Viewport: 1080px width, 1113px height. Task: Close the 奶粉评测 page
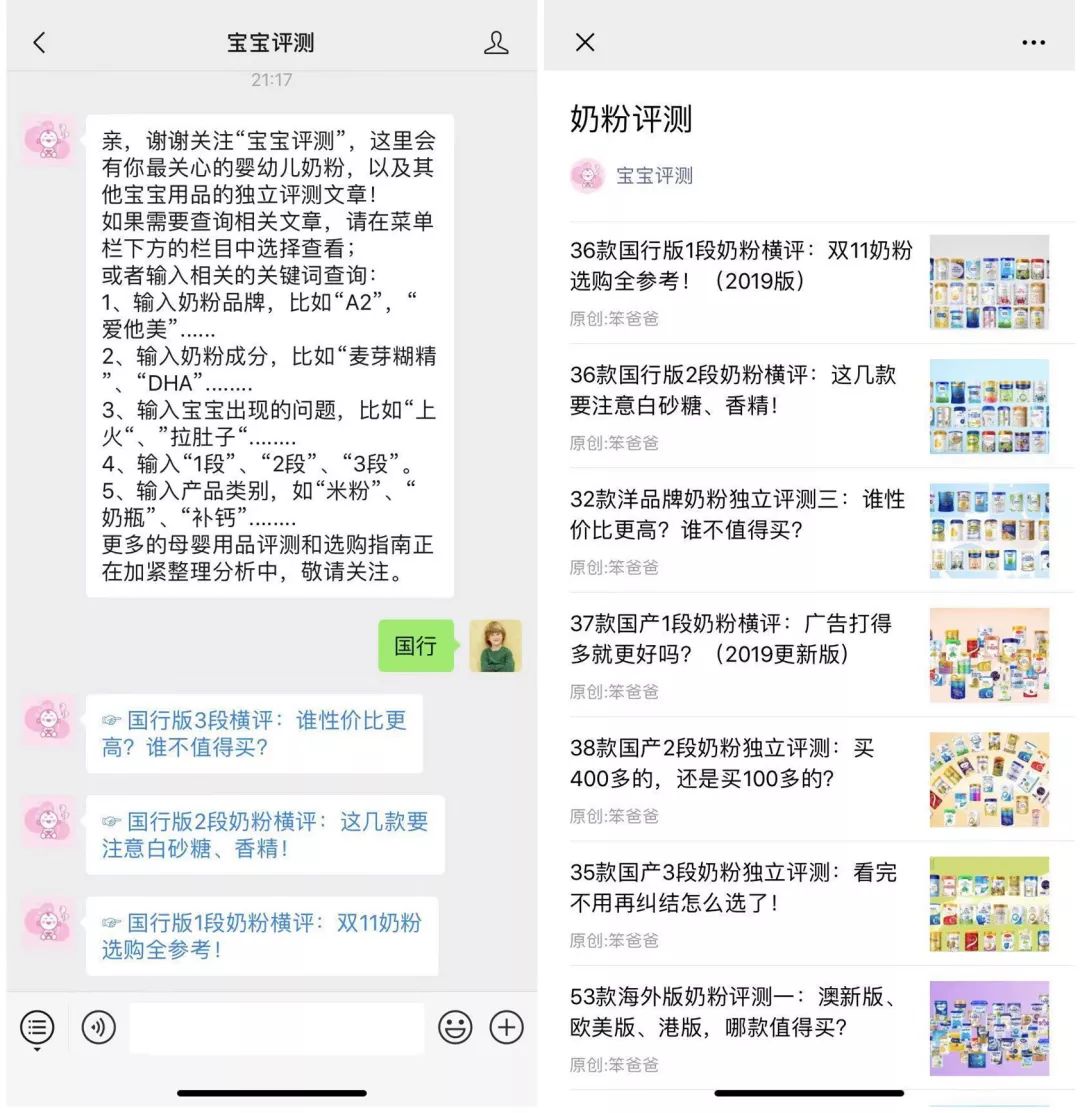click(586, 42)
